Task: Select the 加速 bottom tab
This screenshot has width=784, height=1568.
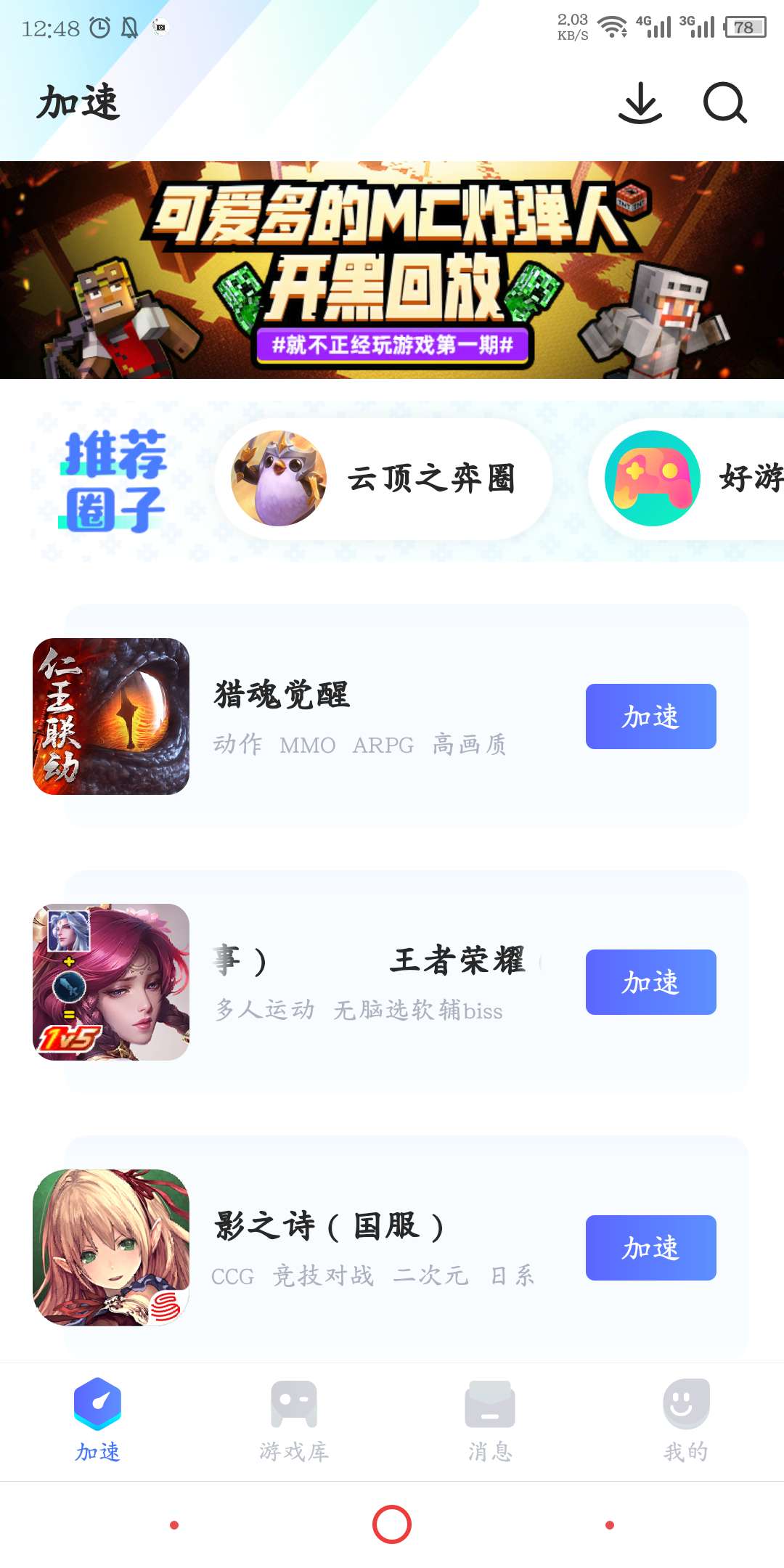Action: [x=98, y=1421]
